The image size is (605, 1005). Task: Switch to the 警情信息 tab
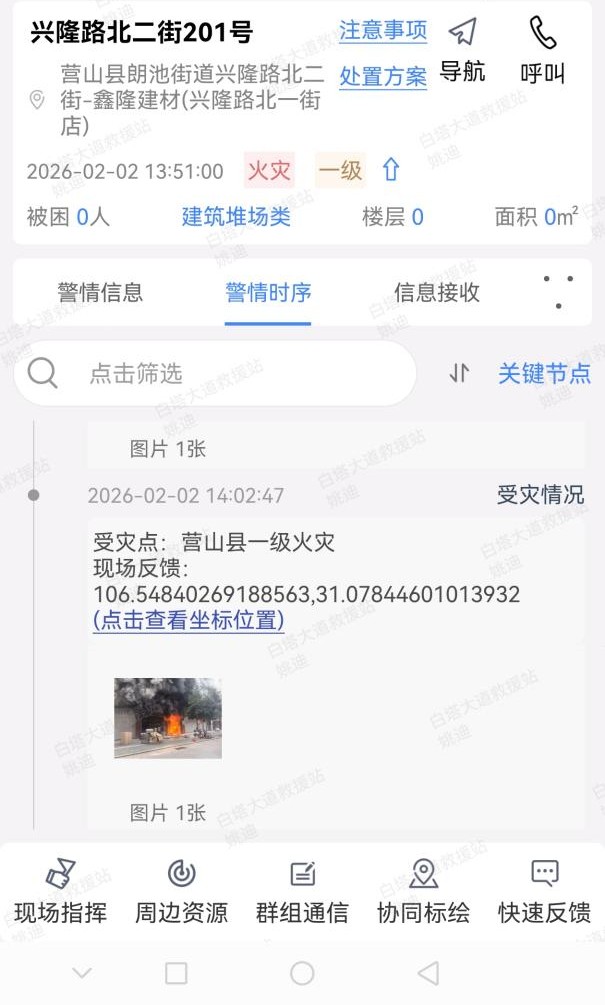pyautogui.click(x=100, y=293)
